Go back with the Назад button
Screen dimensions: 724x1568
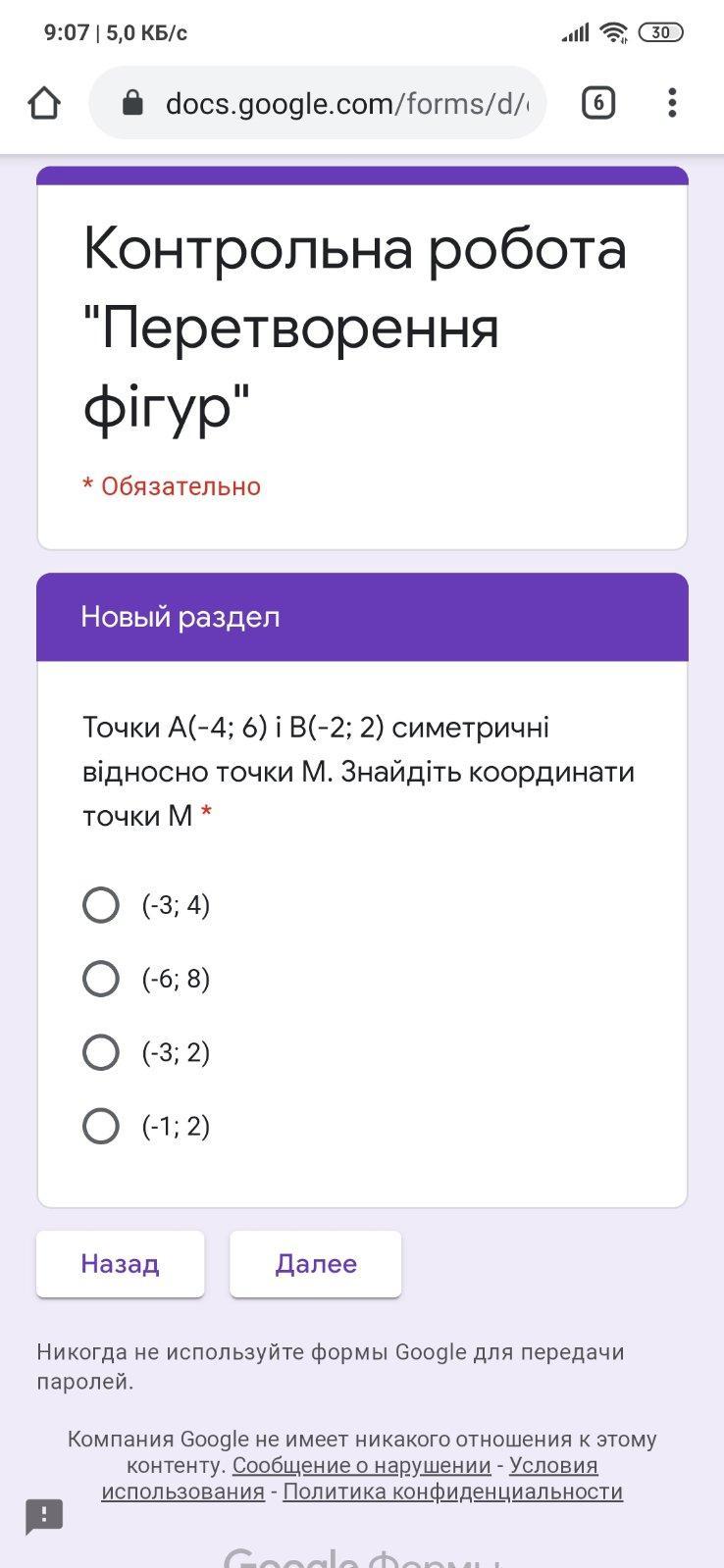coord(120,1264)
